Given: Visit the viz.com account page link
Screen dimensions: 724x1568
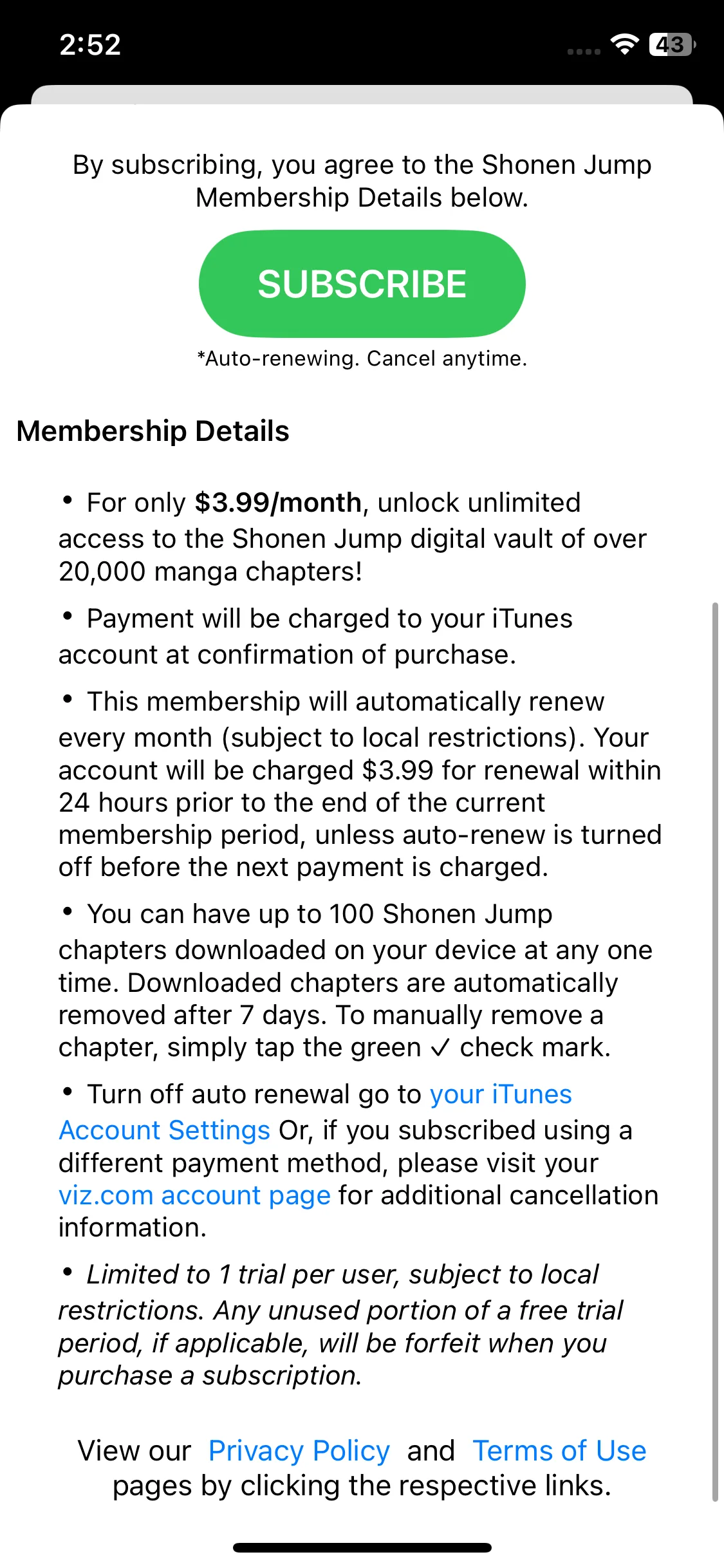Looking at the screenshot, I should 194,1195.
